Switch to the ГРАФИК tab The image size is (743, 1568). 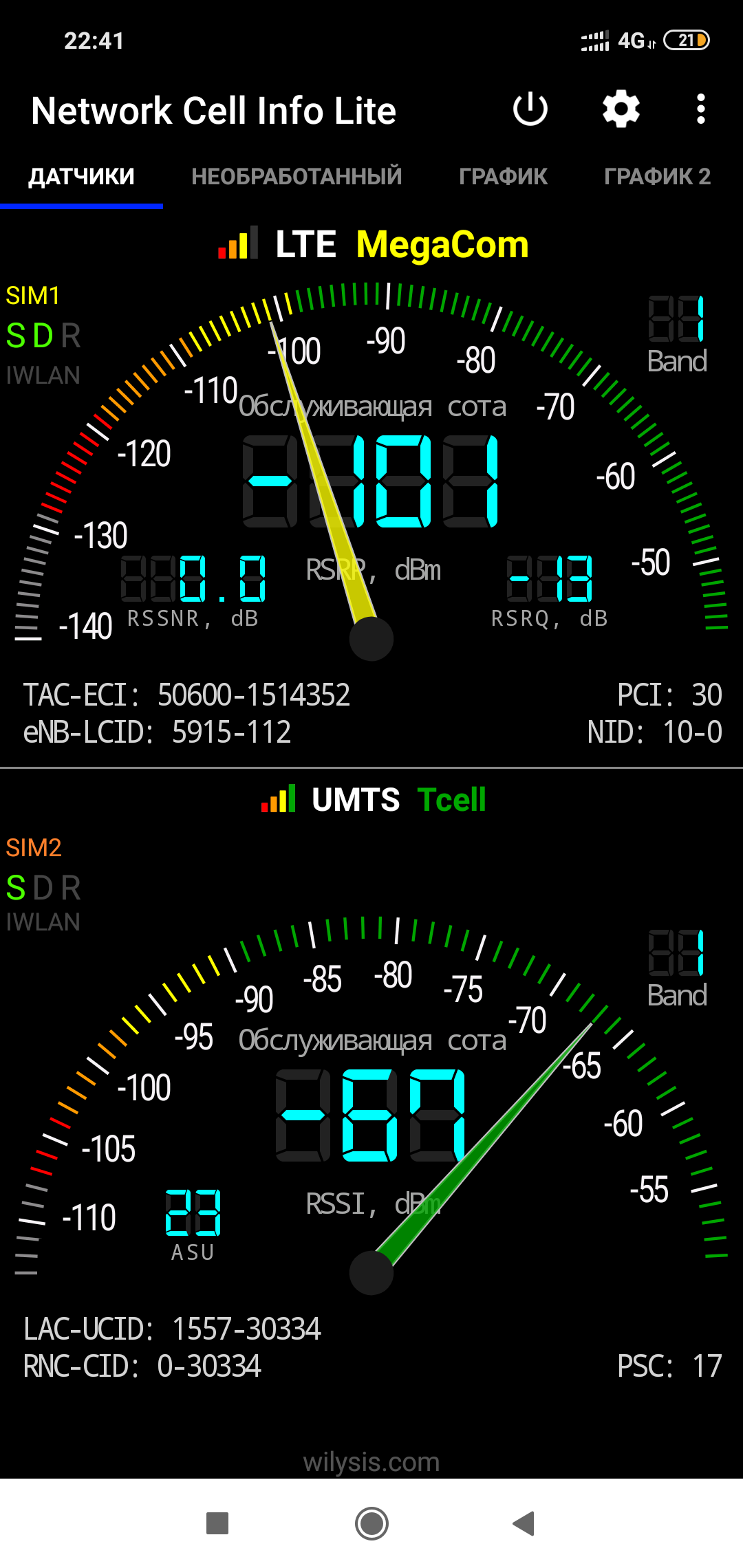click(x=503, y=177)
